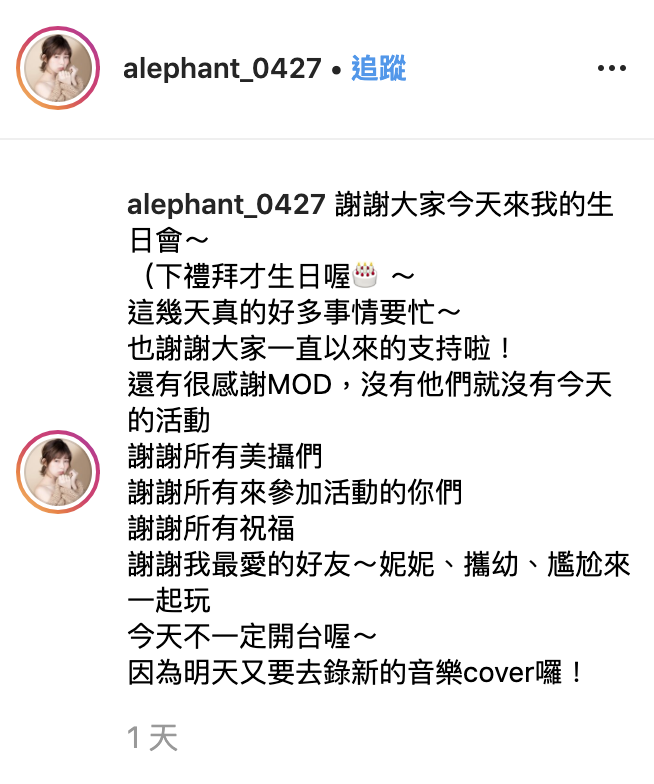Tap the avatar beside the caption
This screenshot has height=784, width=654.
coord(59,470)
